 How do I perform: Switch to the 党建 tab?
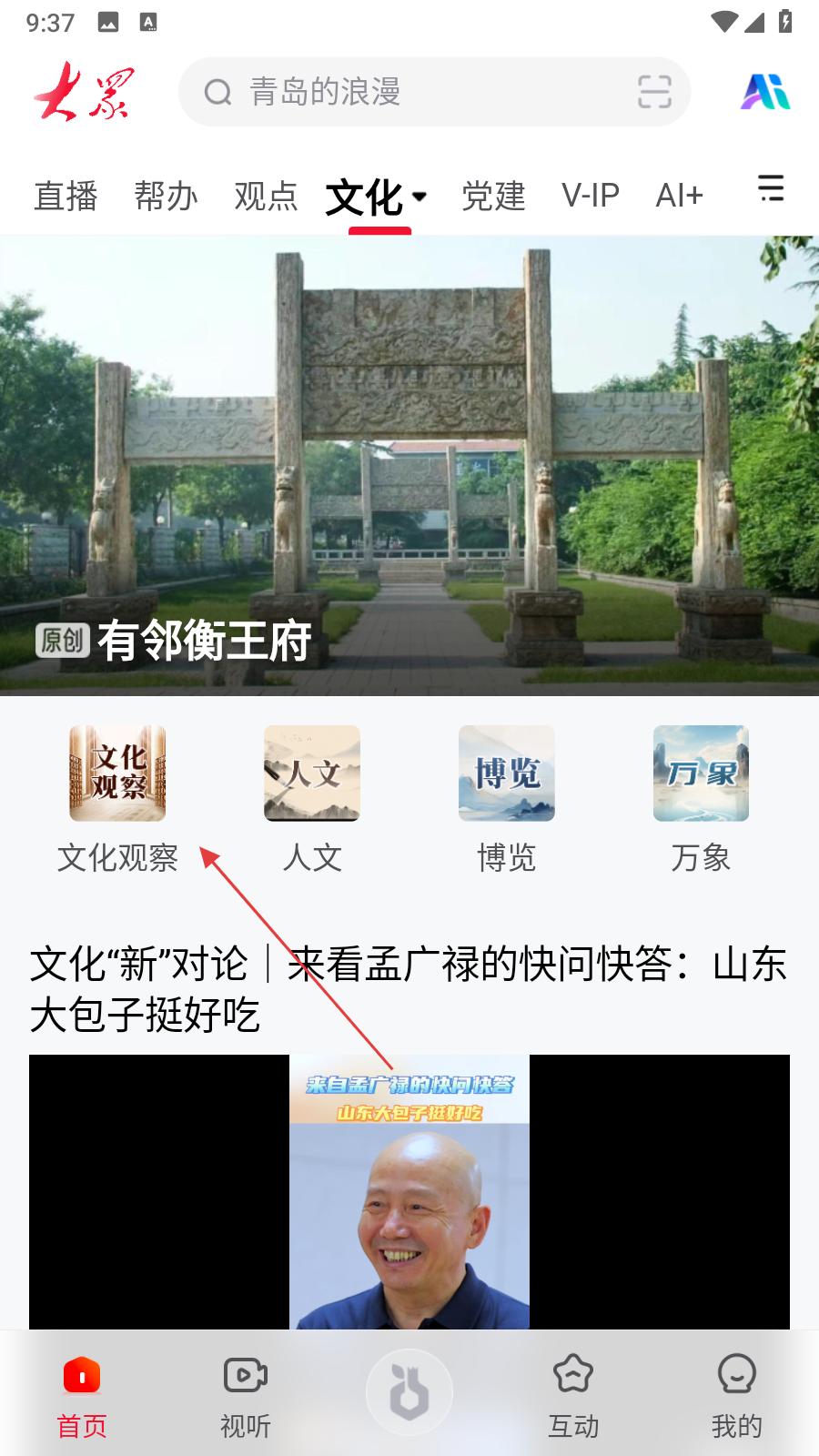(493, 196)
